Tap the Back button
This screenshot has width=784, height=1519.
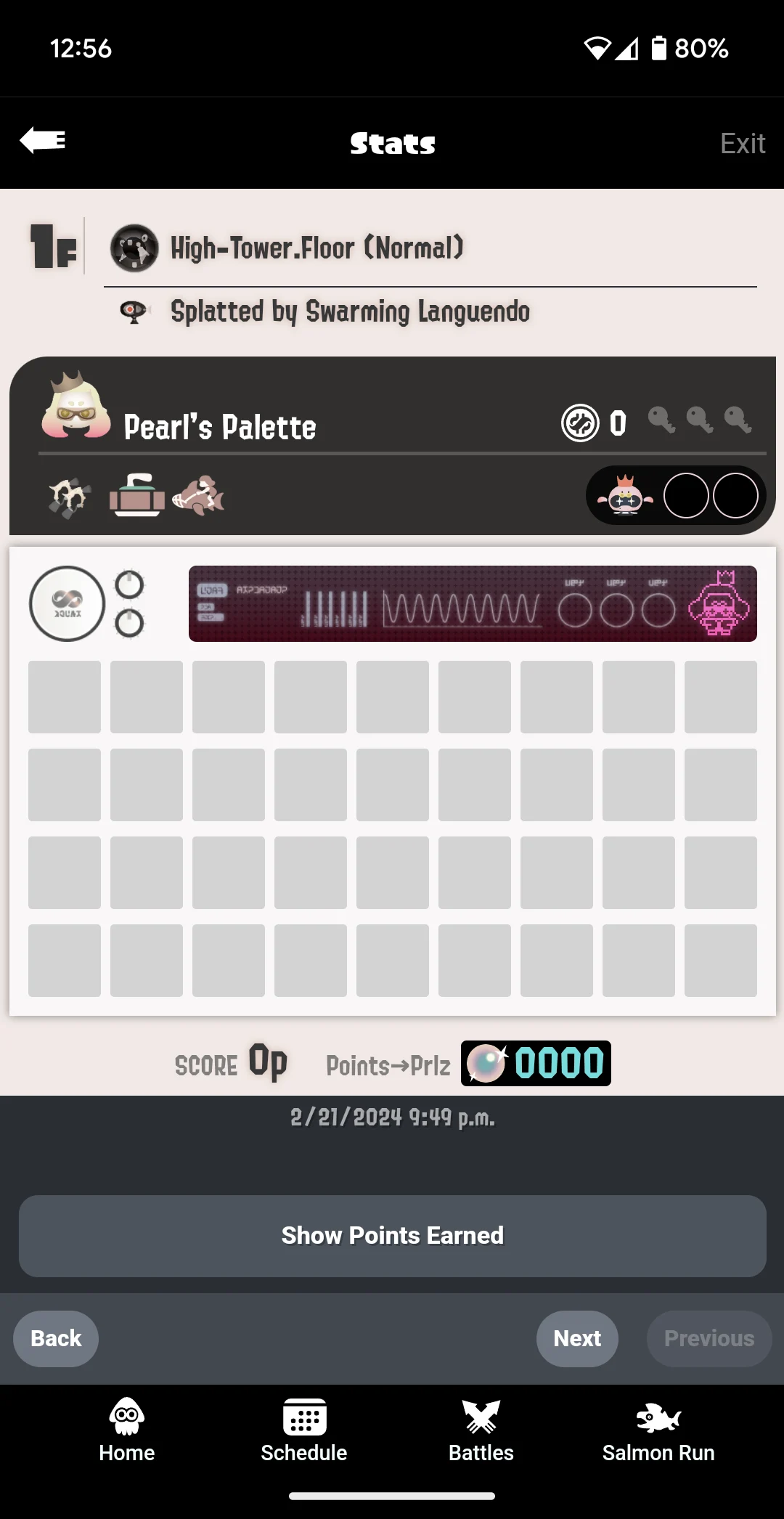click(56, 1338)
